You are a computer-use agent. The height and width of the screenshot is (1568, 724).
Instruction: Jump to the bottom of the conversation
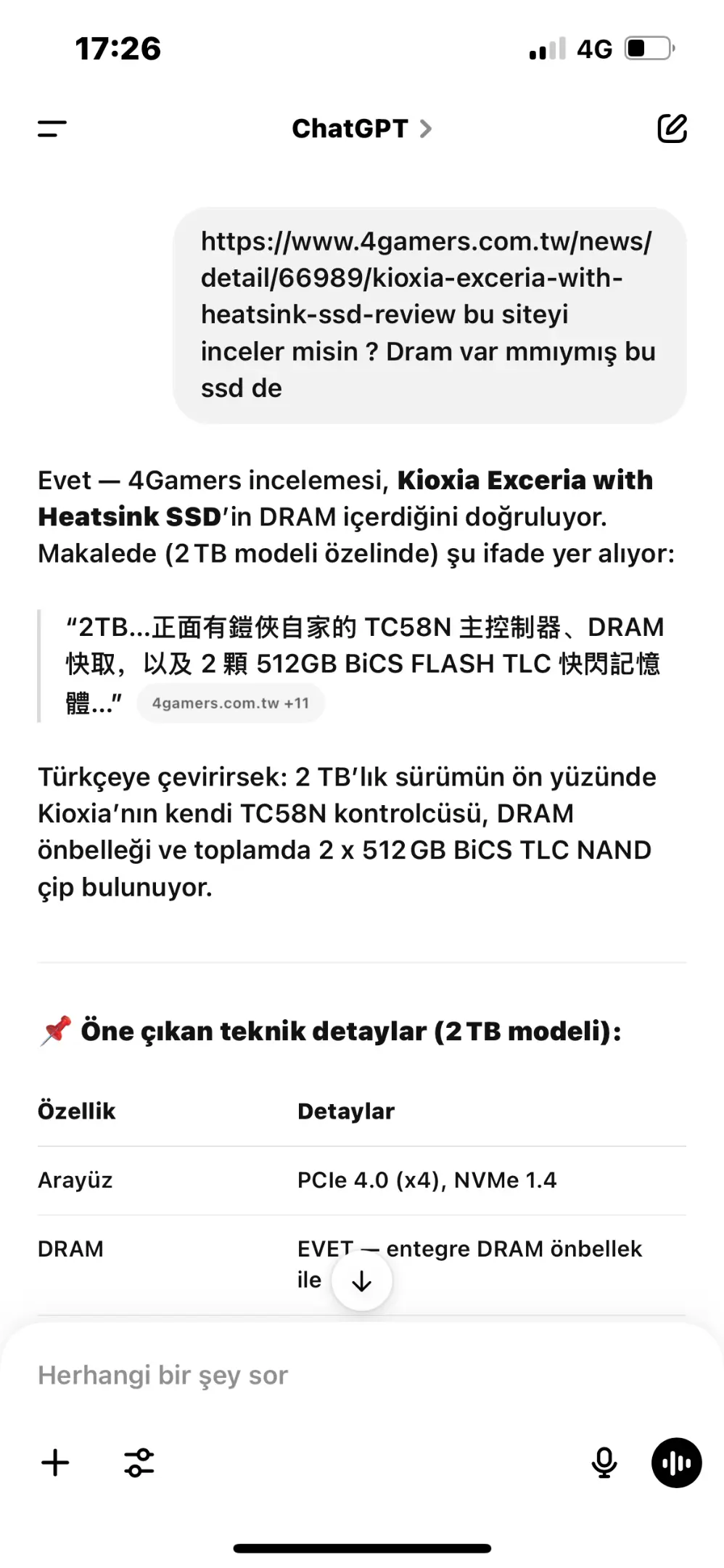point(361,1281)
